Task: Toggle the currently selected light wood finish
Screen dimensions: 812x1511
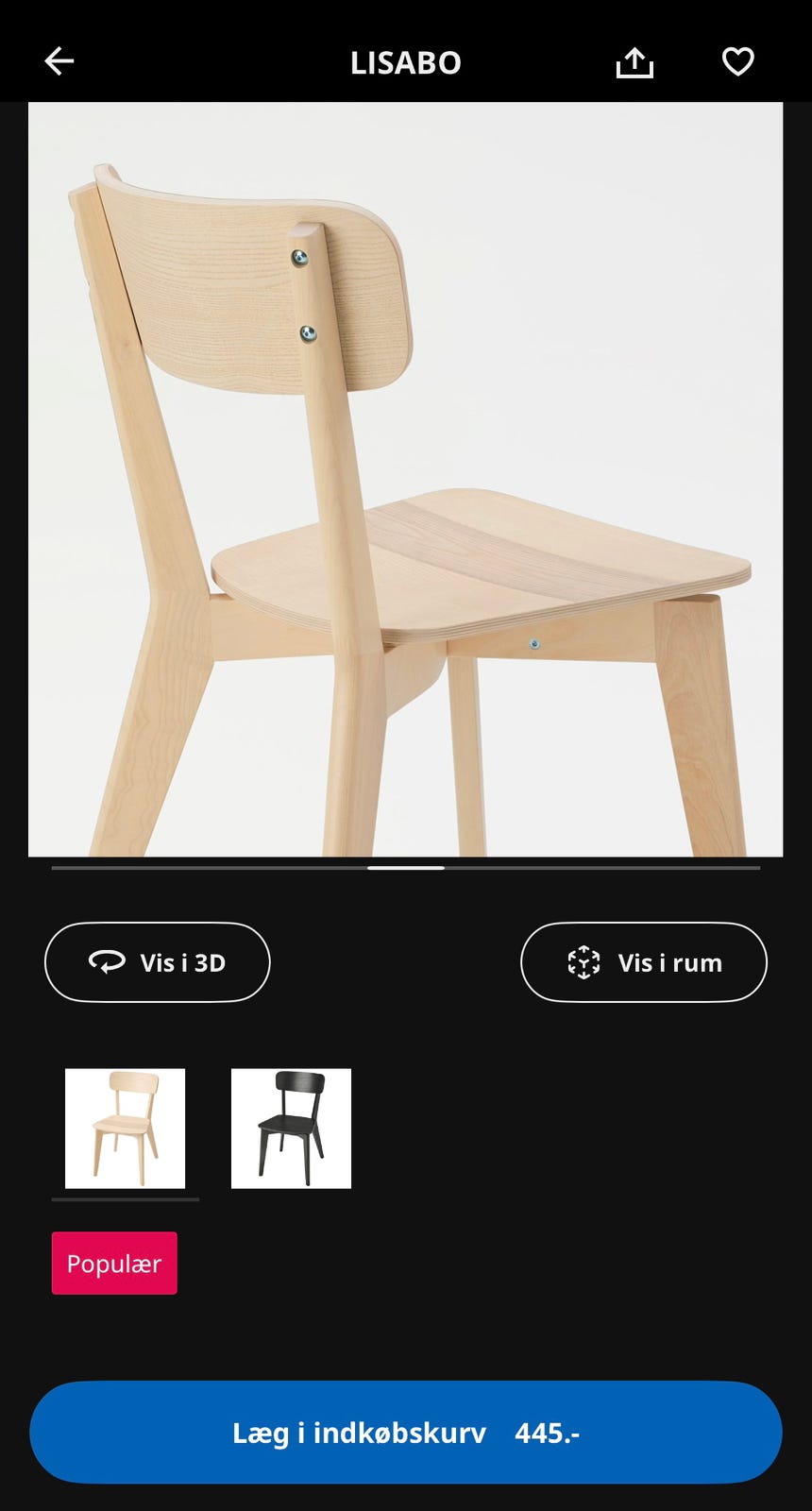Action: tap(124, 1129)
